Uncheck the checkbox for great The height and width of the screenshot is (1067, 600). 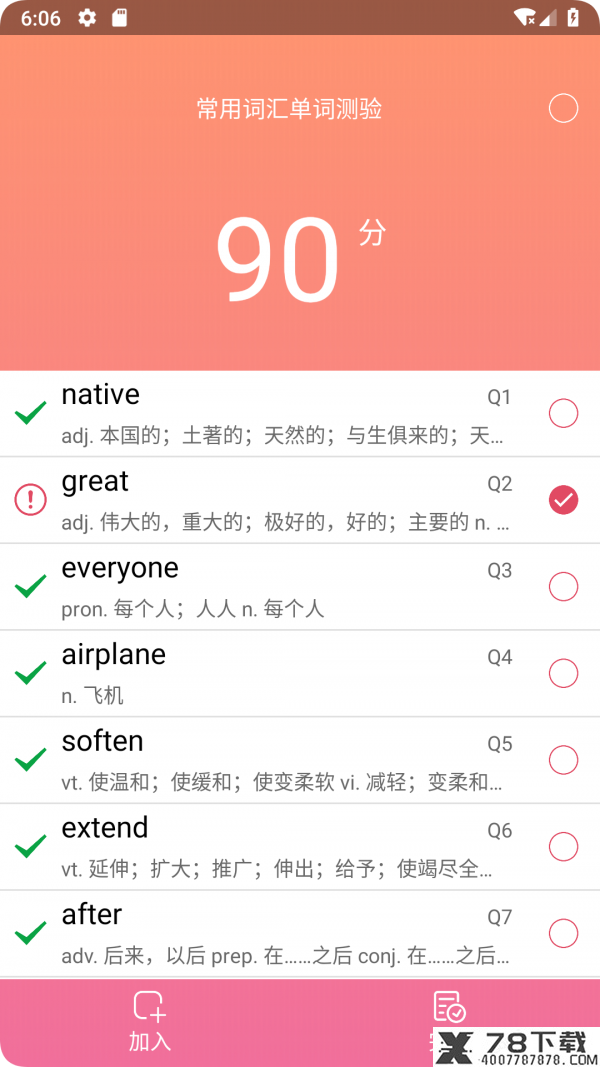563,500
